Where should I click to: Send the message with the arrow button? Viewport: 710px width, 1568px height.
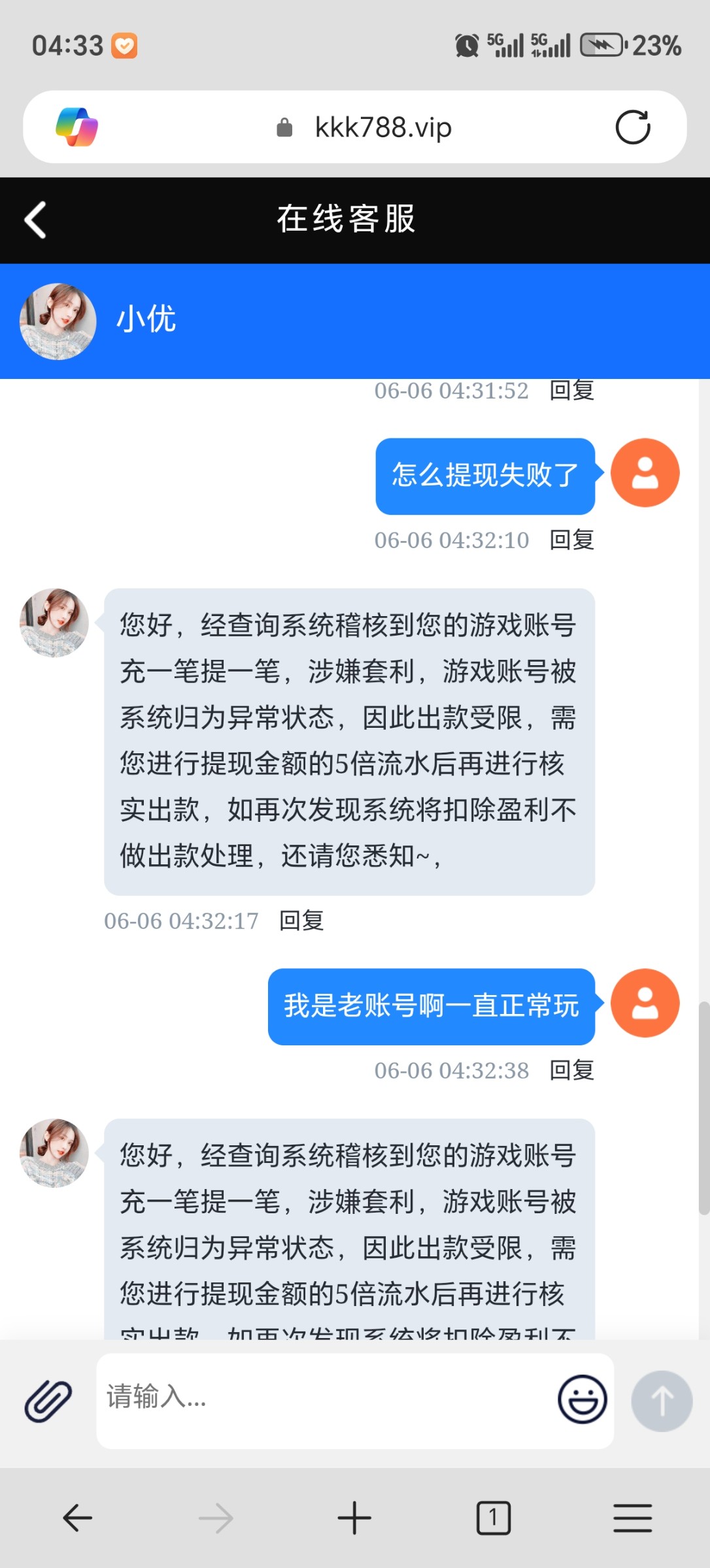pyautogui.click(x=662, y=1401)
